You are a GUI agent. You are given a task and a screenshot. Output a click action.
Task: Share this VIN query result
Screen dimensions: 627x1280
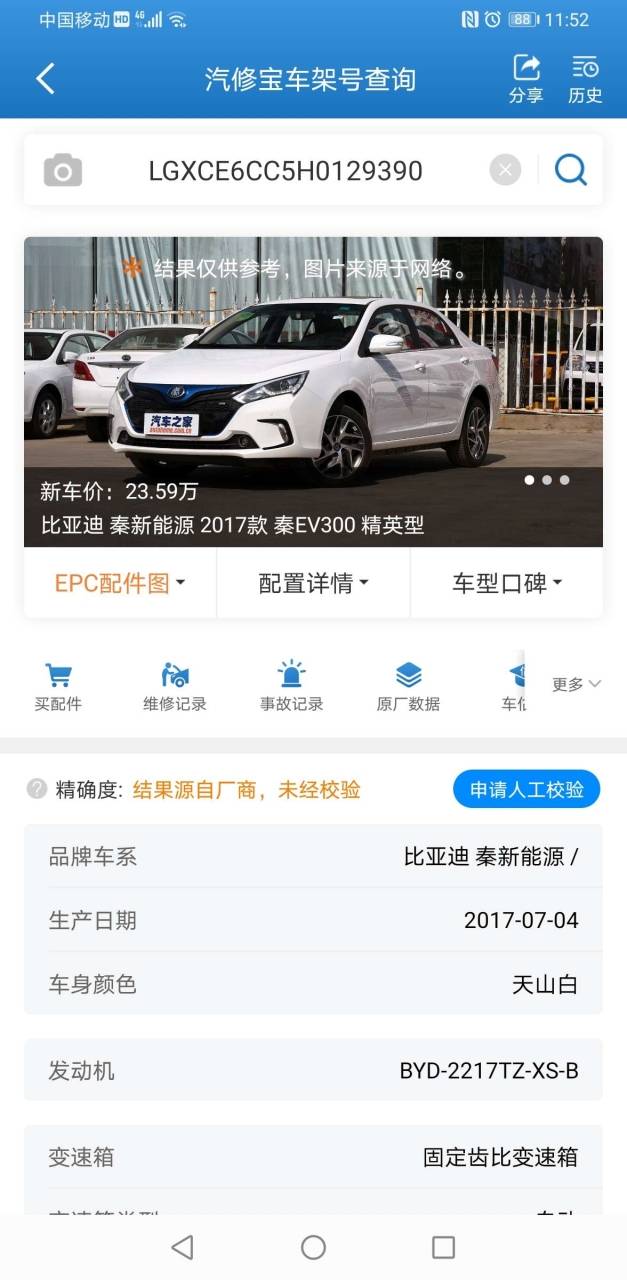pyautogui.click(x=526, y=79)
